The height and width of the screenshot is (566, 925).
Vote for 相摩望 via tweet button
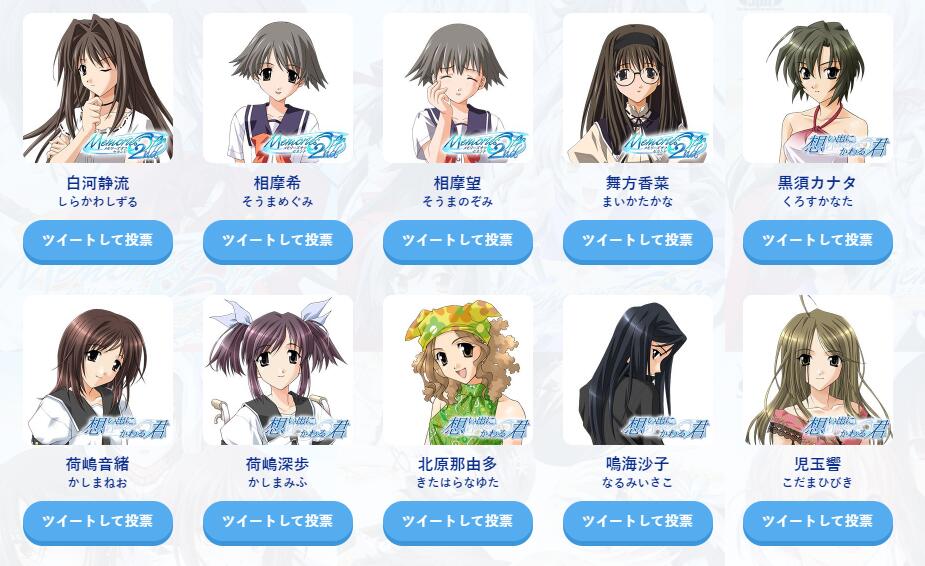click(x=458, y=241)
